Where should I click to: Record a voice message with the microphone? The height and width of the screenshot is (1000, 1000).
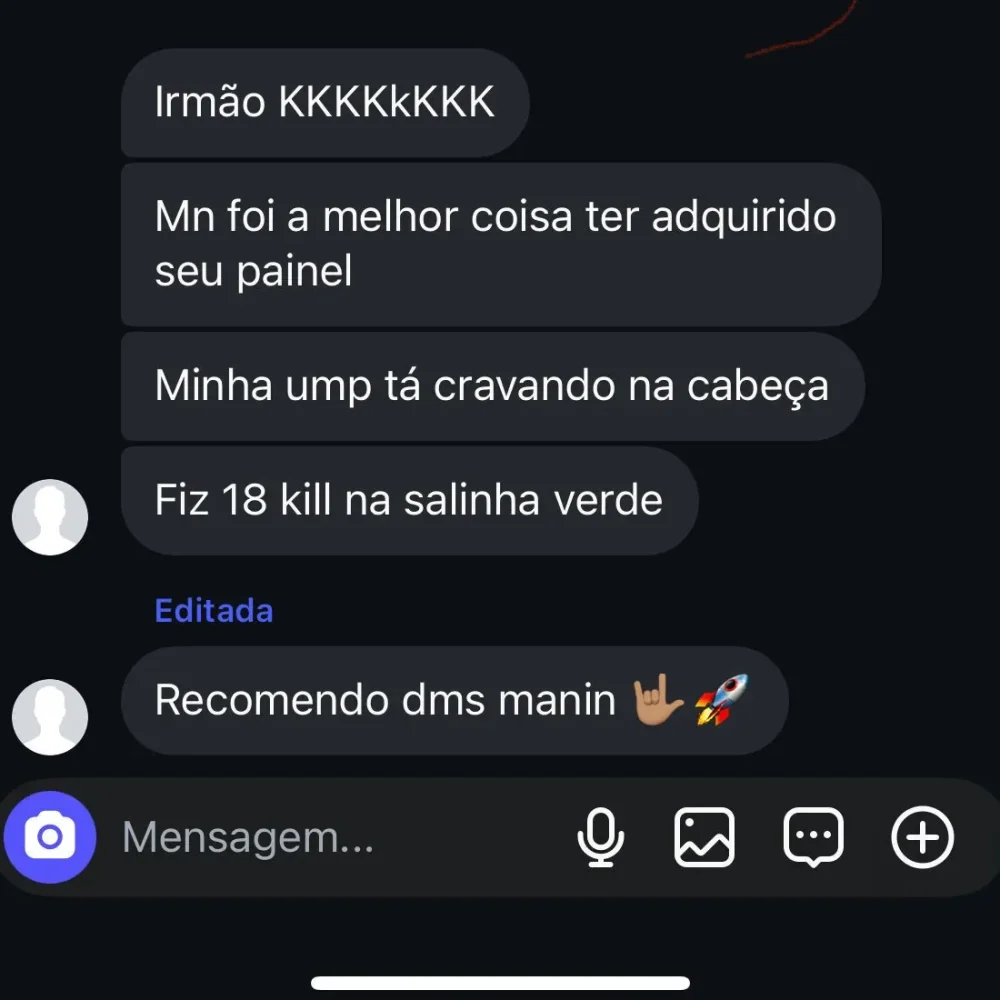pyautogui.click(x=601, y=837)
